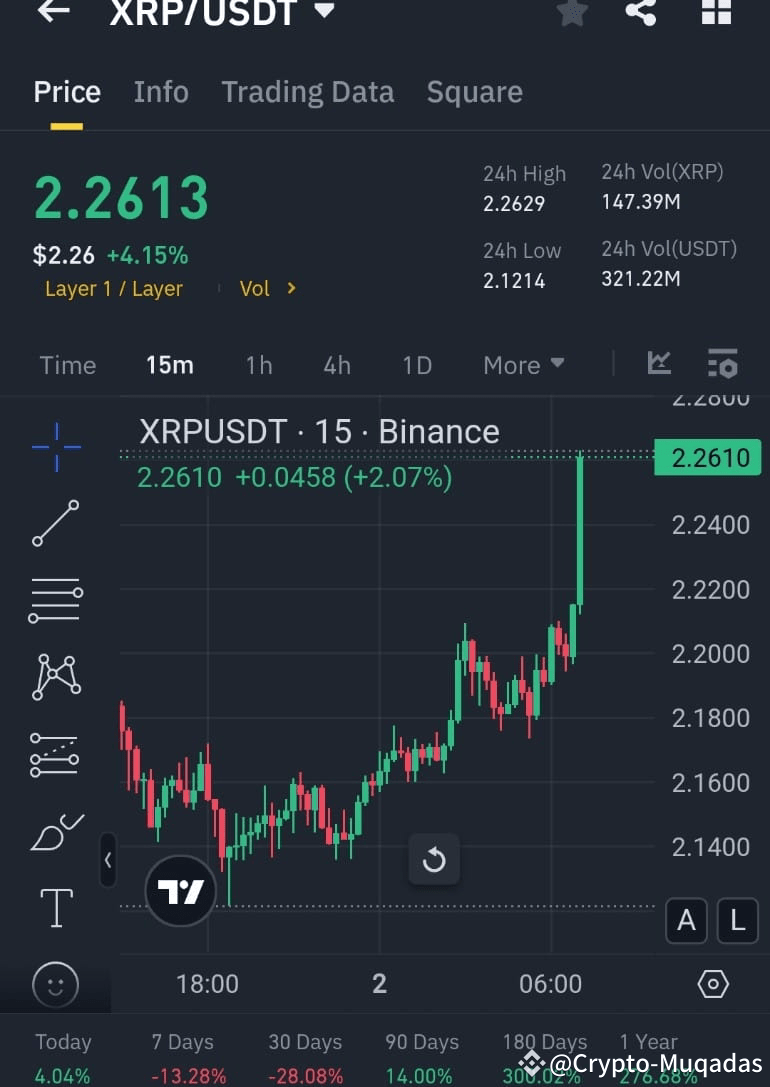Open the XRP/USDT pair selector dropdown
Image resolution: width=770 pixels, height=1087 pixels.
322,13
